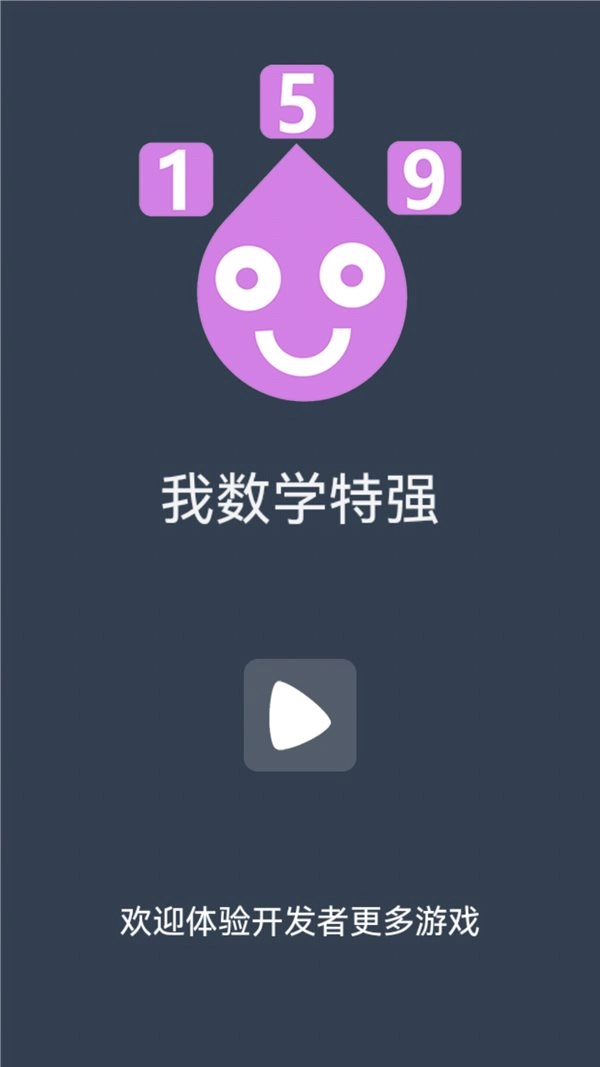
Task: Start the game with the play button
Action: click(x=300, y=715)
